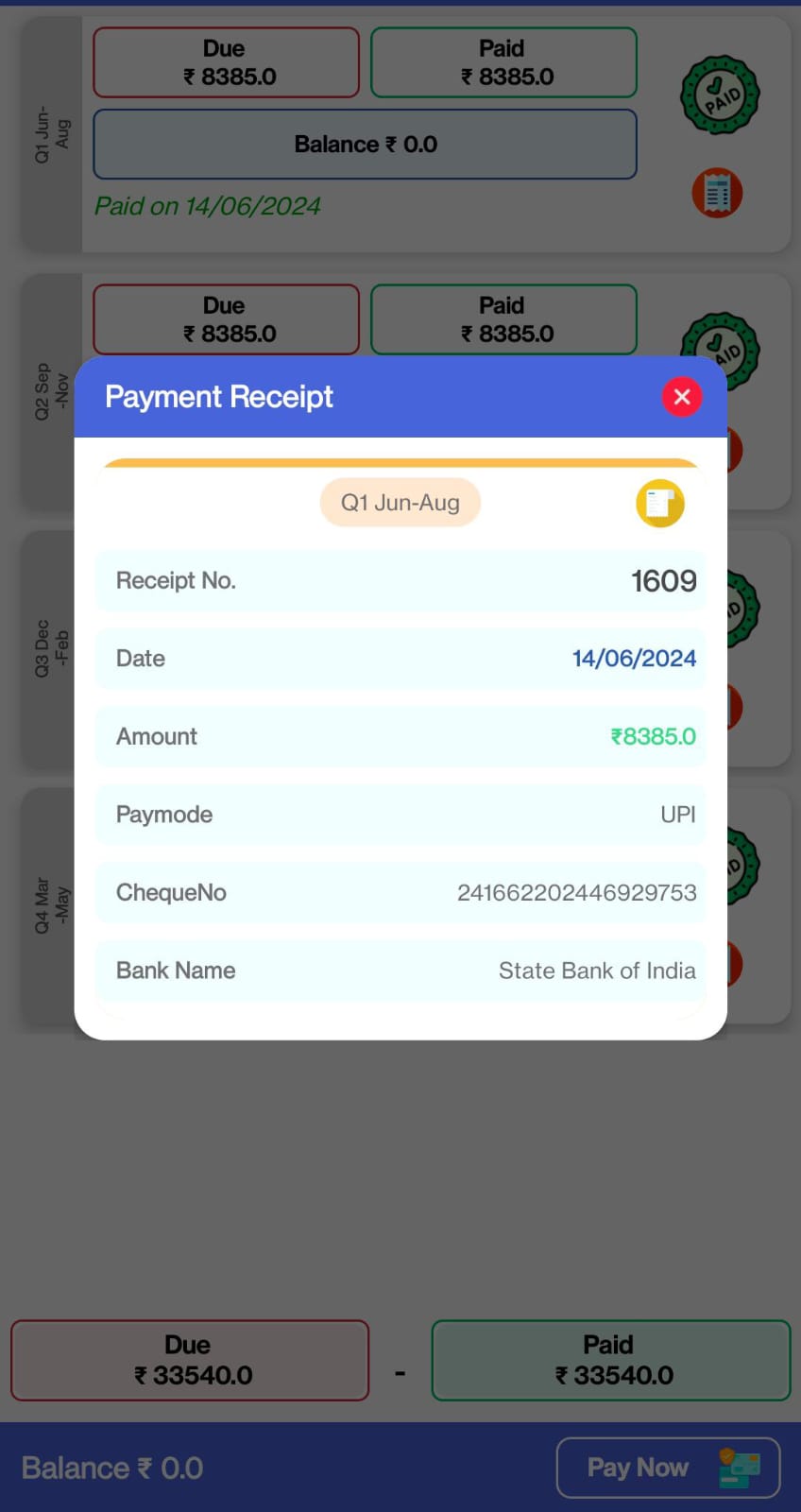Open the yellow receipt document icon
This screenshot has height=1512, width=801.
(x=659, y=503)
